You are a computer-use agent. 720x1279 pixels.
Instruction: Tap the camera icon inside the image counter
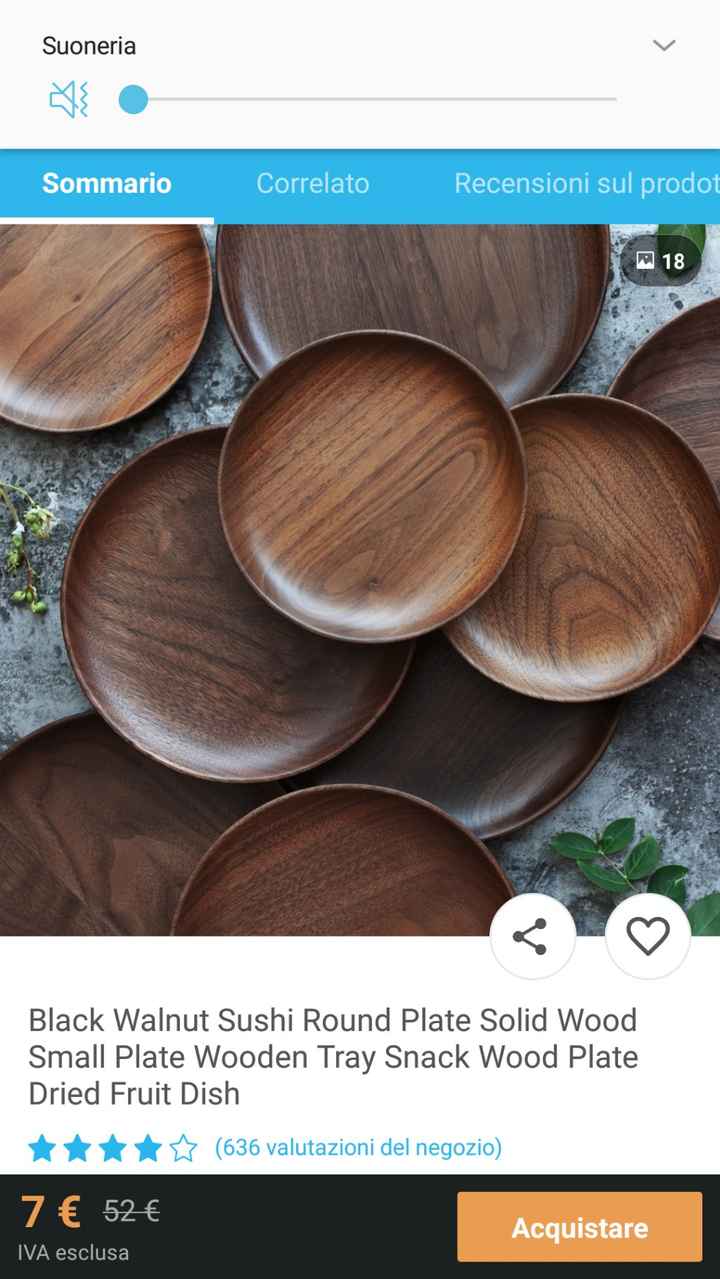pyautogui.click(x=646, y=261)
